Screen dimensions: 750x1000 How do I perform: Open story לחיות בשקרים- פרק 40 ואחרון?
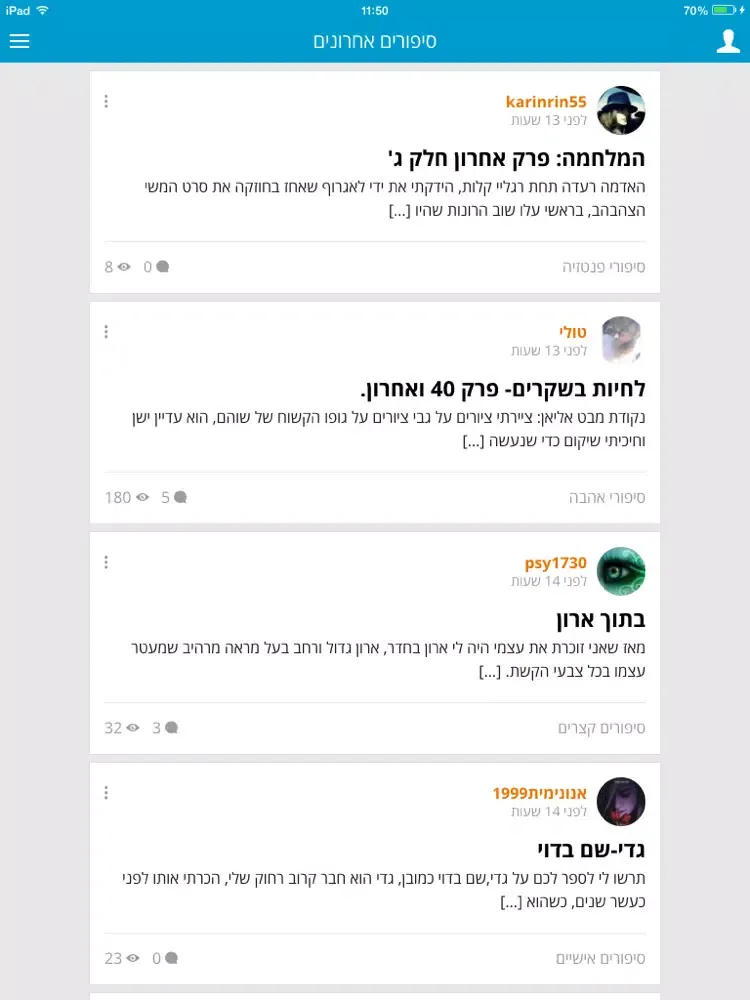point(502,389)
